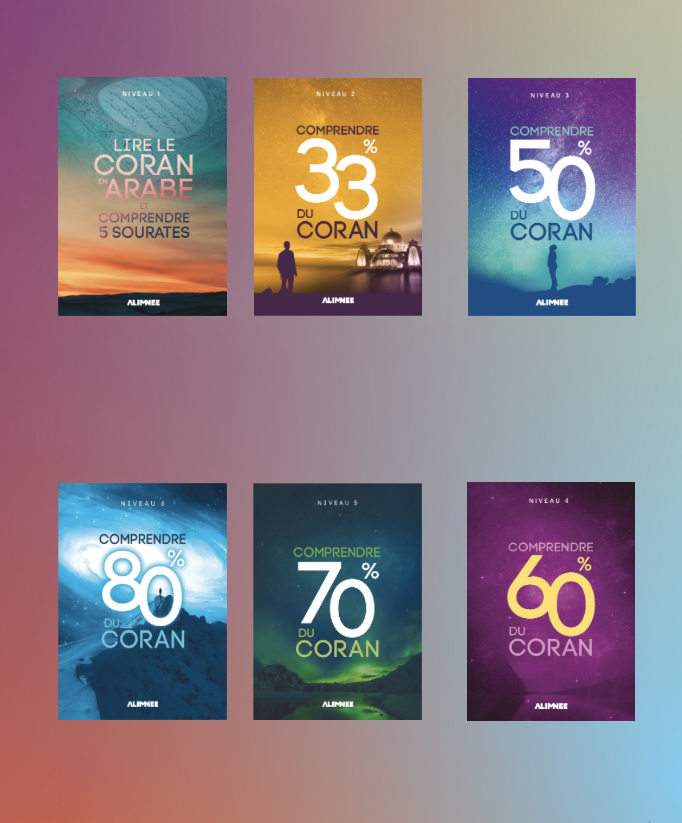This screenshot has height=823, width=682.
Task: Select Niveau 2 Comprendre 33% du Coran
Action: 338,197
